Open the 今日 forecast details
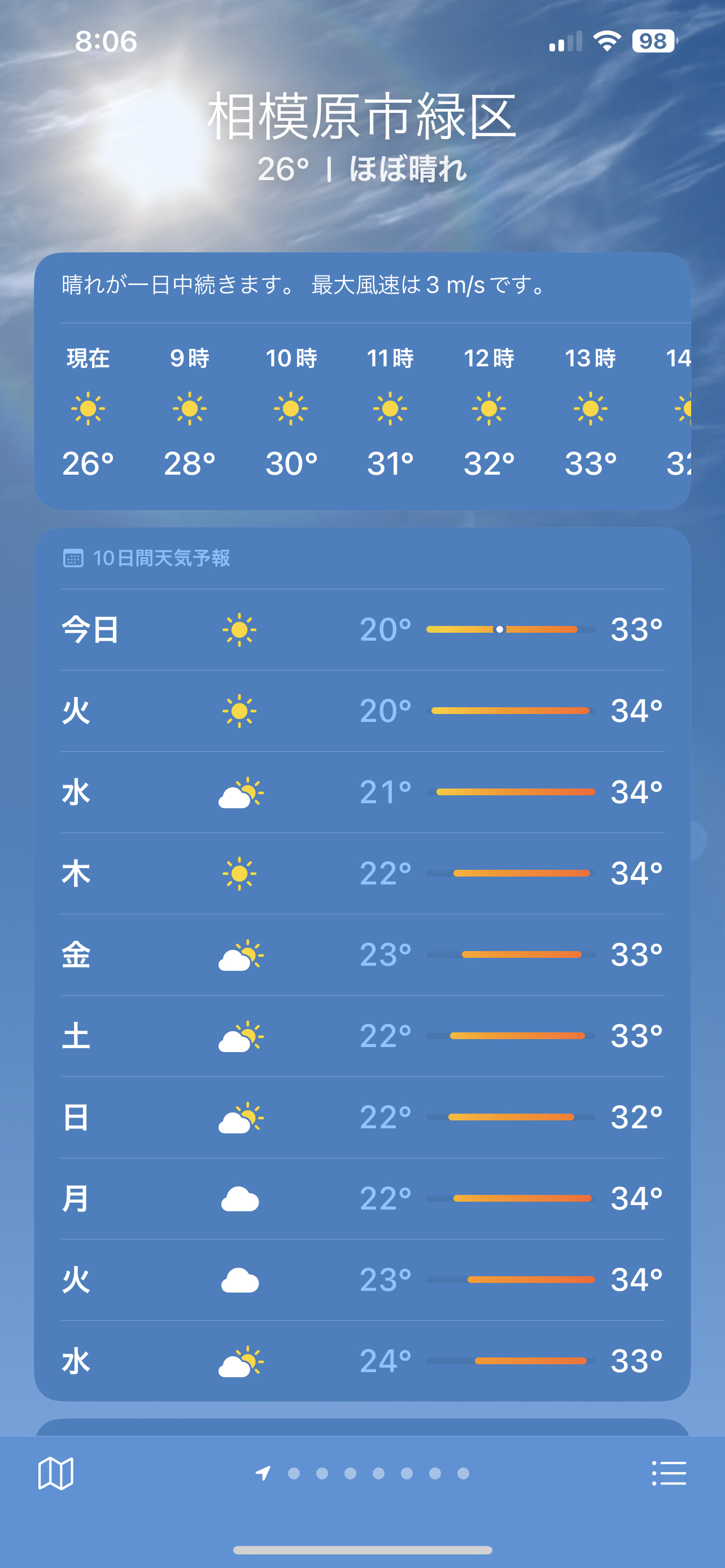The height and width of the screenshot is (1568, 725). (x=362, y=629)
